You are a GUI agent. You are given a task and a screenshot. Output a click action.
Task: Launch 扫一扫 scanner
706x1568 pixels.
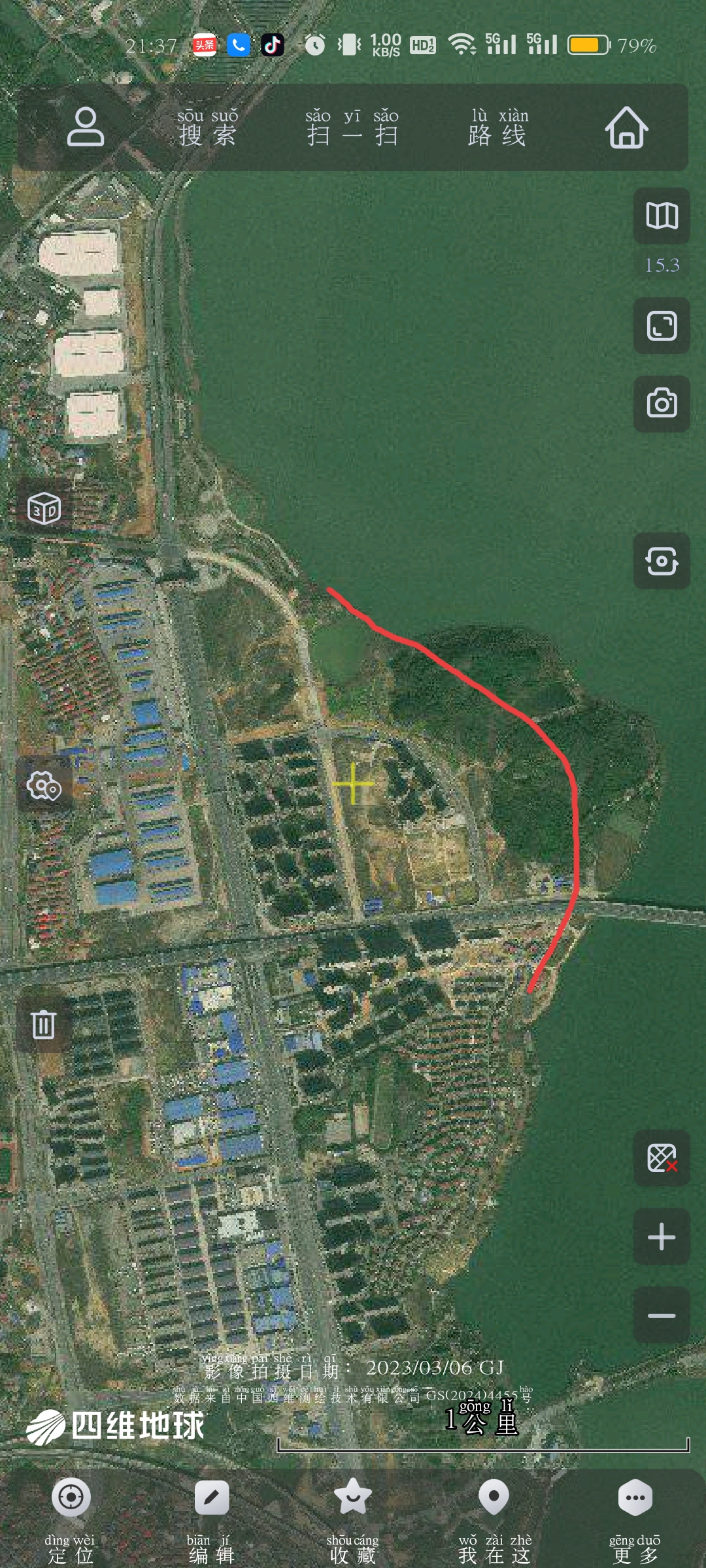click(x=352, y=128)
